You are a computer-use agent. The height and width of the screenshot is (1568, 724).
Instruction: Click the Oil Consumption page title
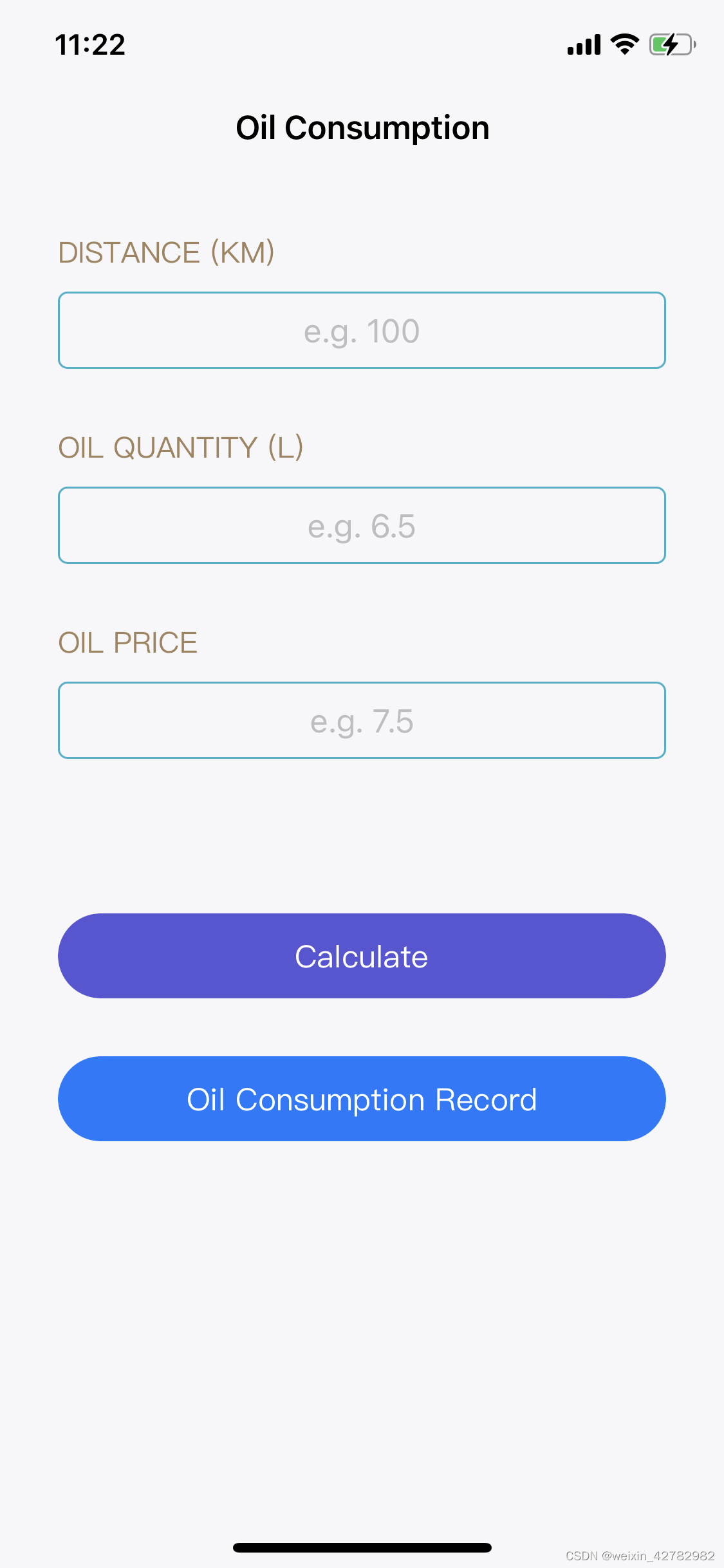click(362, 127)
